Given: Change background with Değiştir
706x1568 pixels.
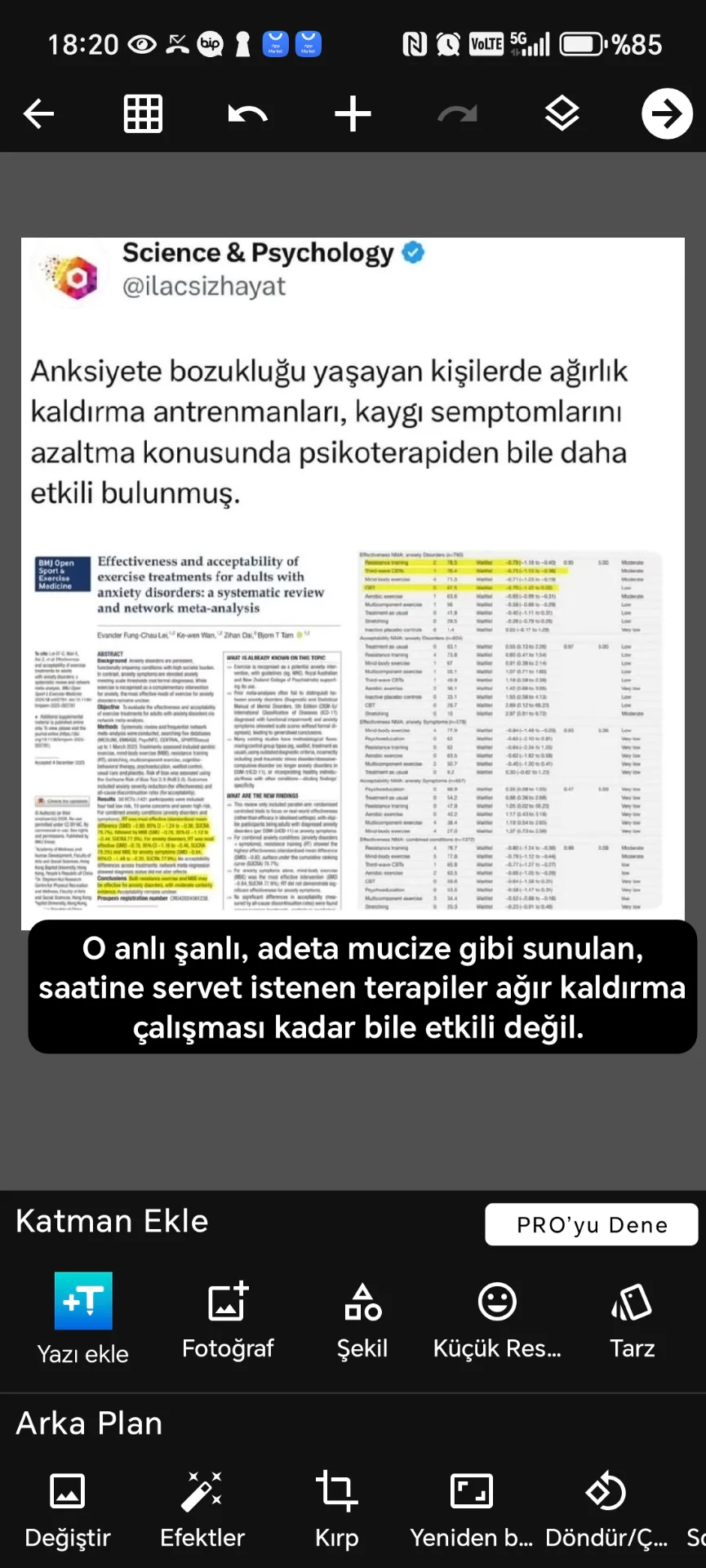Looking at the screenshot, I should click(x=68, y=1511).
